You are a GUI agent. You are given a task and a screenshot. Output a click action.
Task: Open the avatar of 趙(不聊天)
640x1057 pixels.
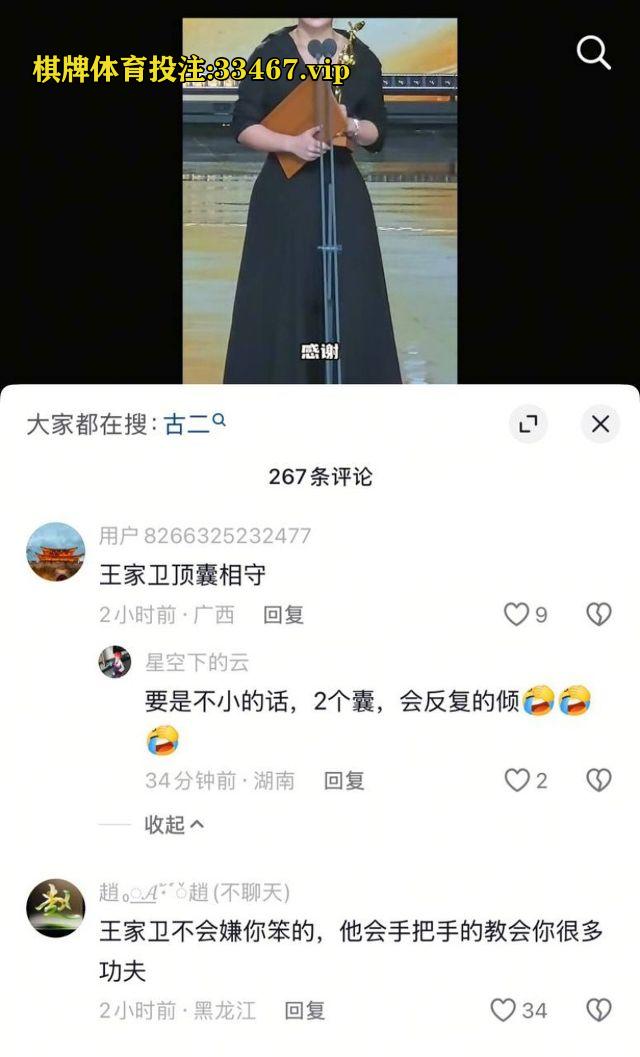(x=55, y=907)
